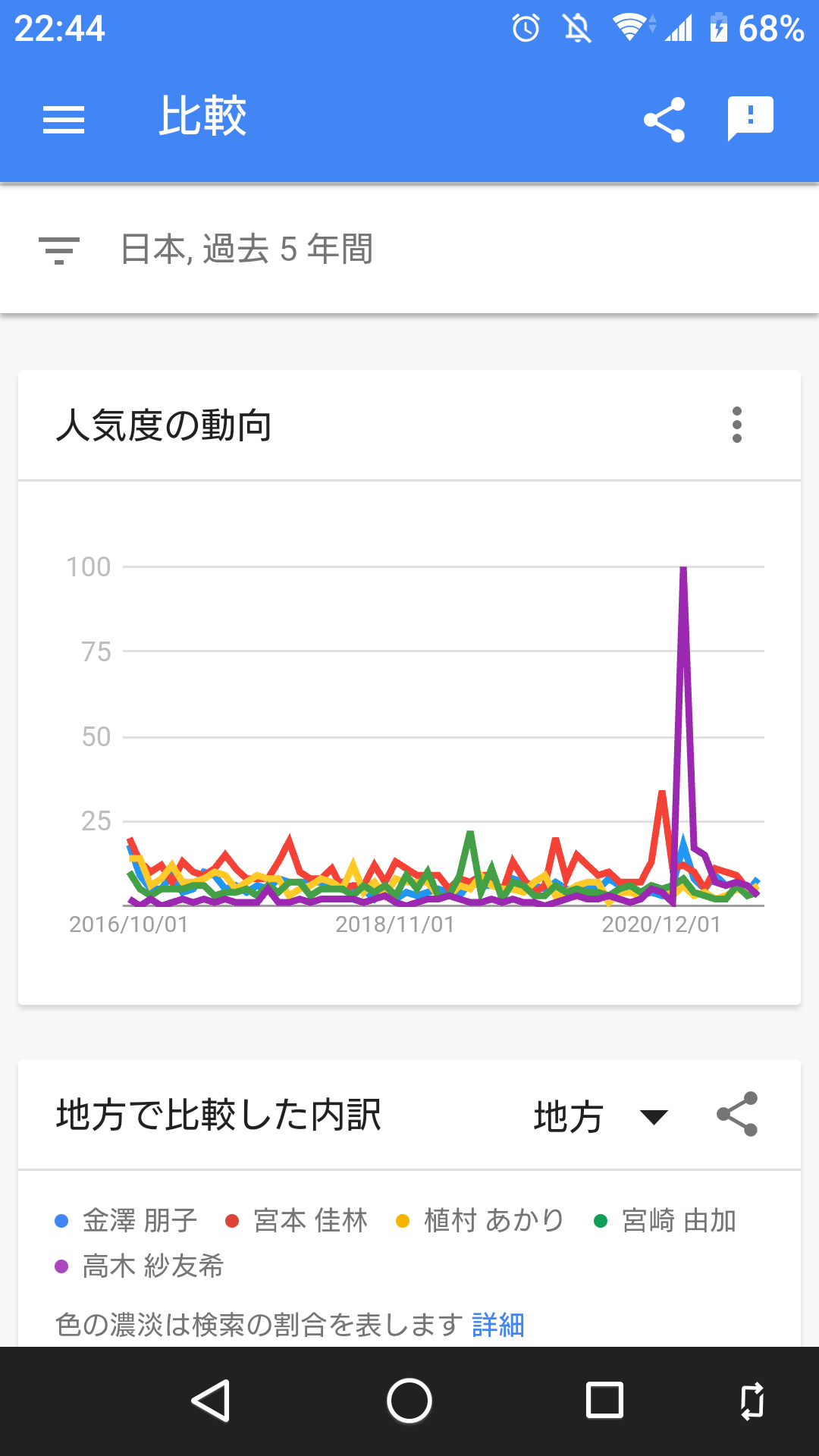Expand the 地方 dropdown
This screenshot has height=1456, width=819.
tap(601, 1116)
